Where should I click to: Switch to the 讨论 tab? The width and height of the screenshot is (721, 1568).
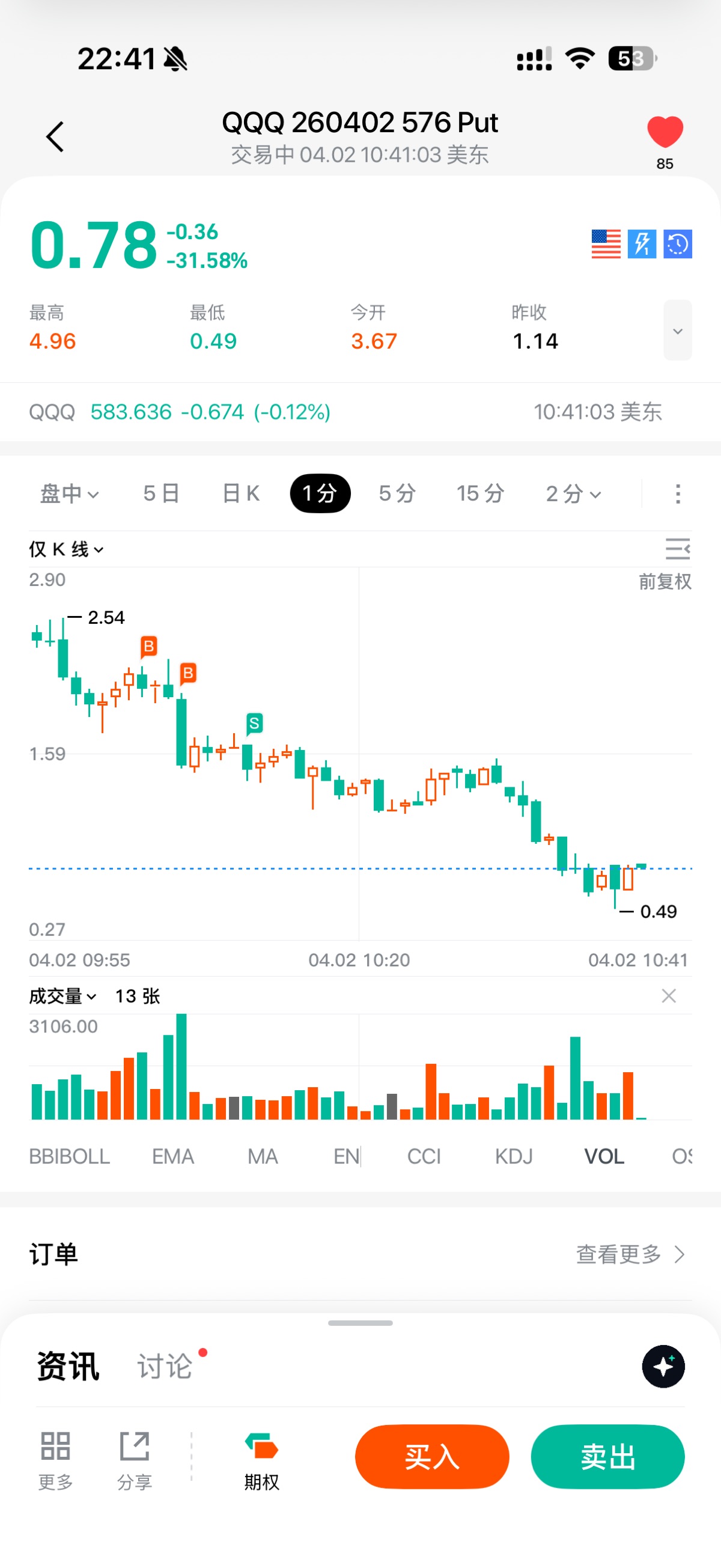[x=165, y=1367]
